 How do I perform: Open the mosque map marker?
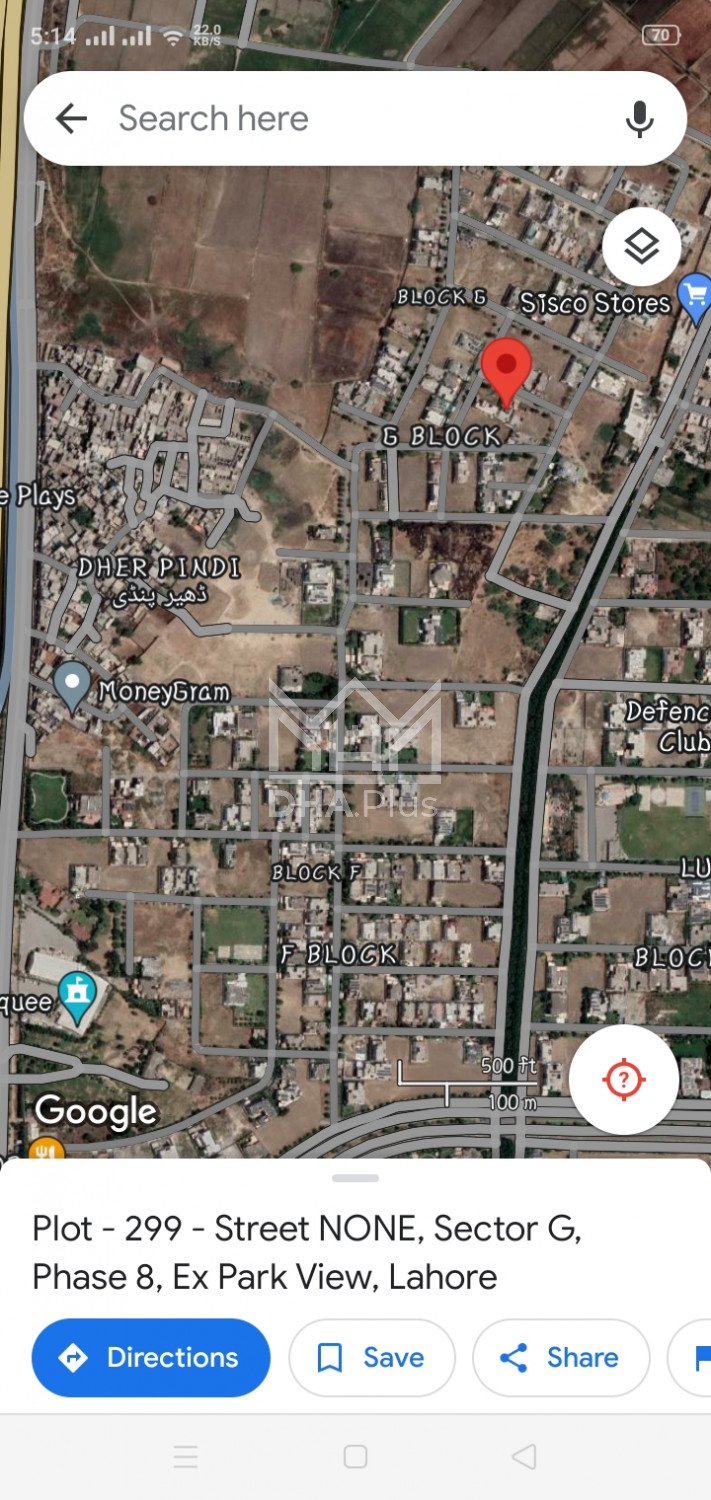(76, 993)
